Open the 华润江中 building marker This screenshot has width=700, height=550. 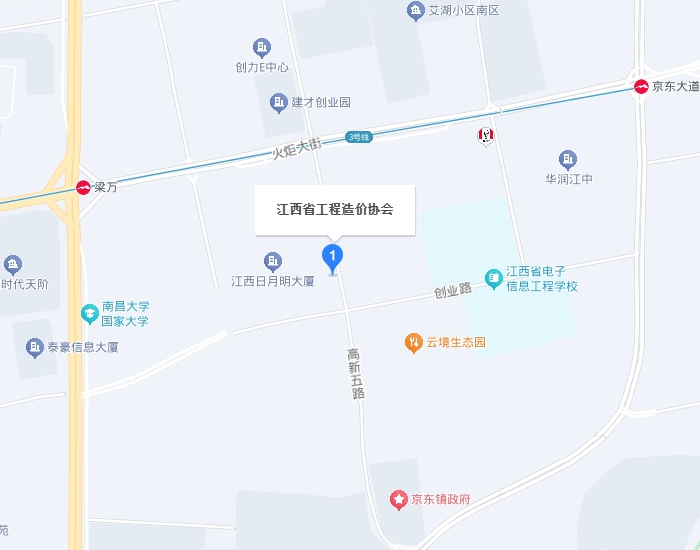point(568,159)
